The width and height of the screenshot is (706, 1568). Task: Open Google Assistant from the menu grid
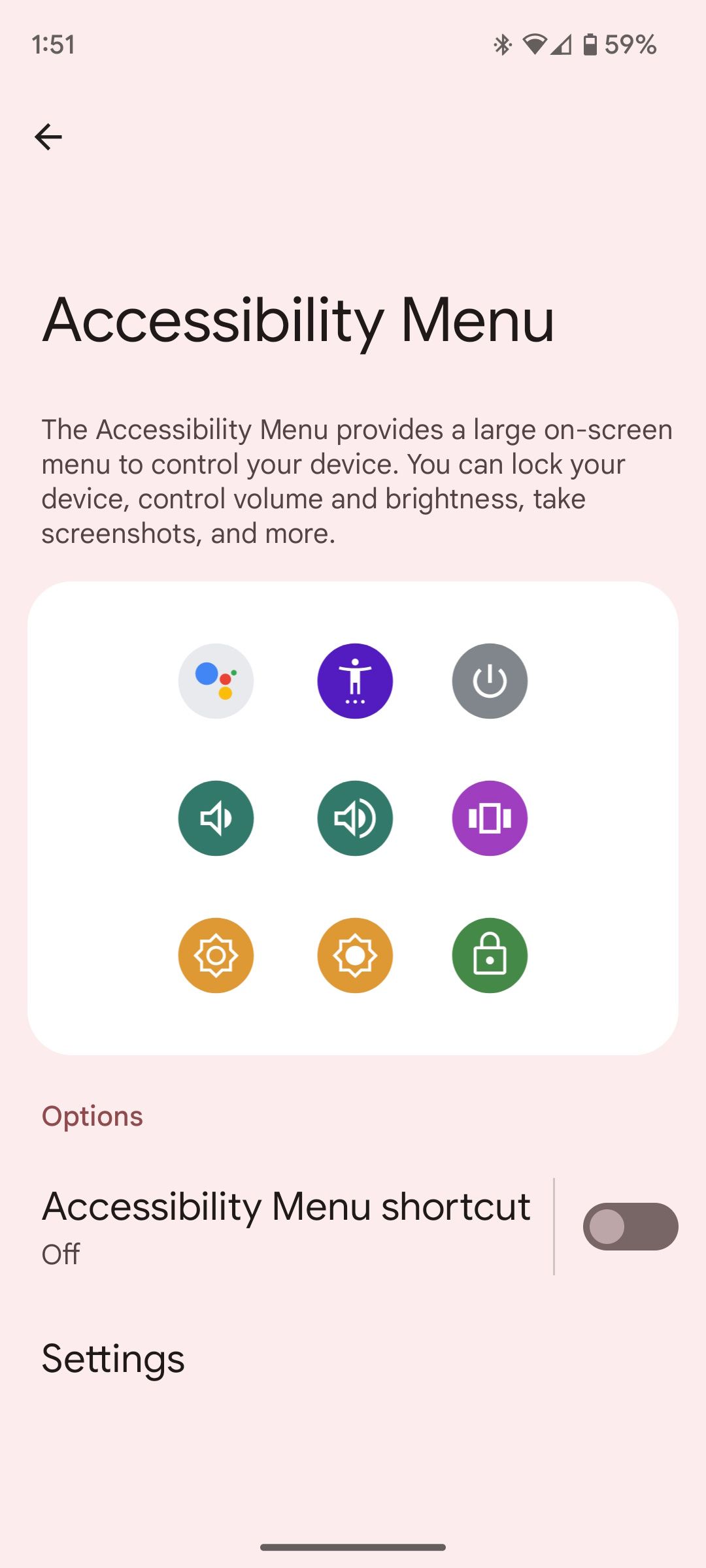[x=216, y=681]
